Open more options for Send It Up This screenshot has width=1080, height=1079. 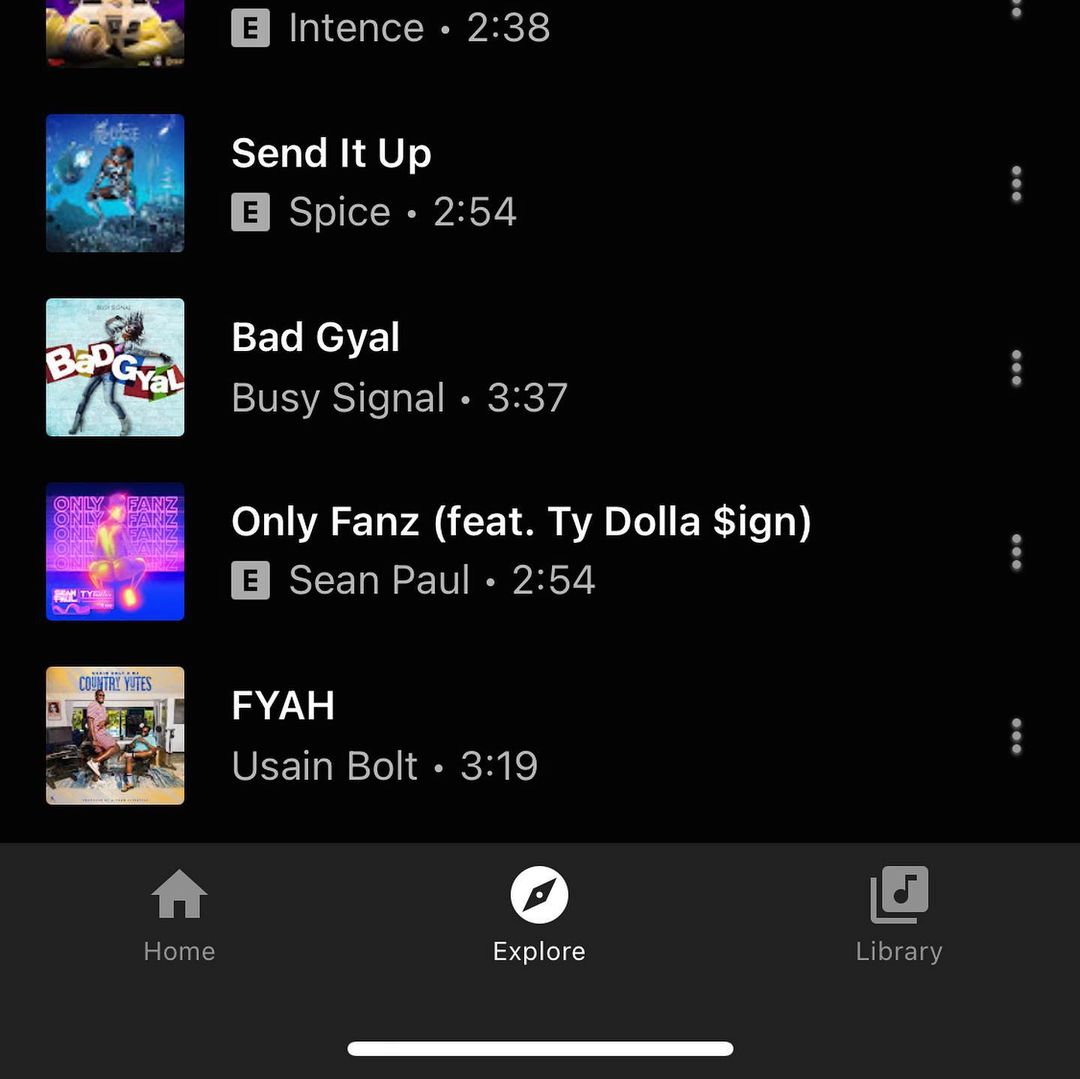pyautogui.click(x=1016, y=184)
